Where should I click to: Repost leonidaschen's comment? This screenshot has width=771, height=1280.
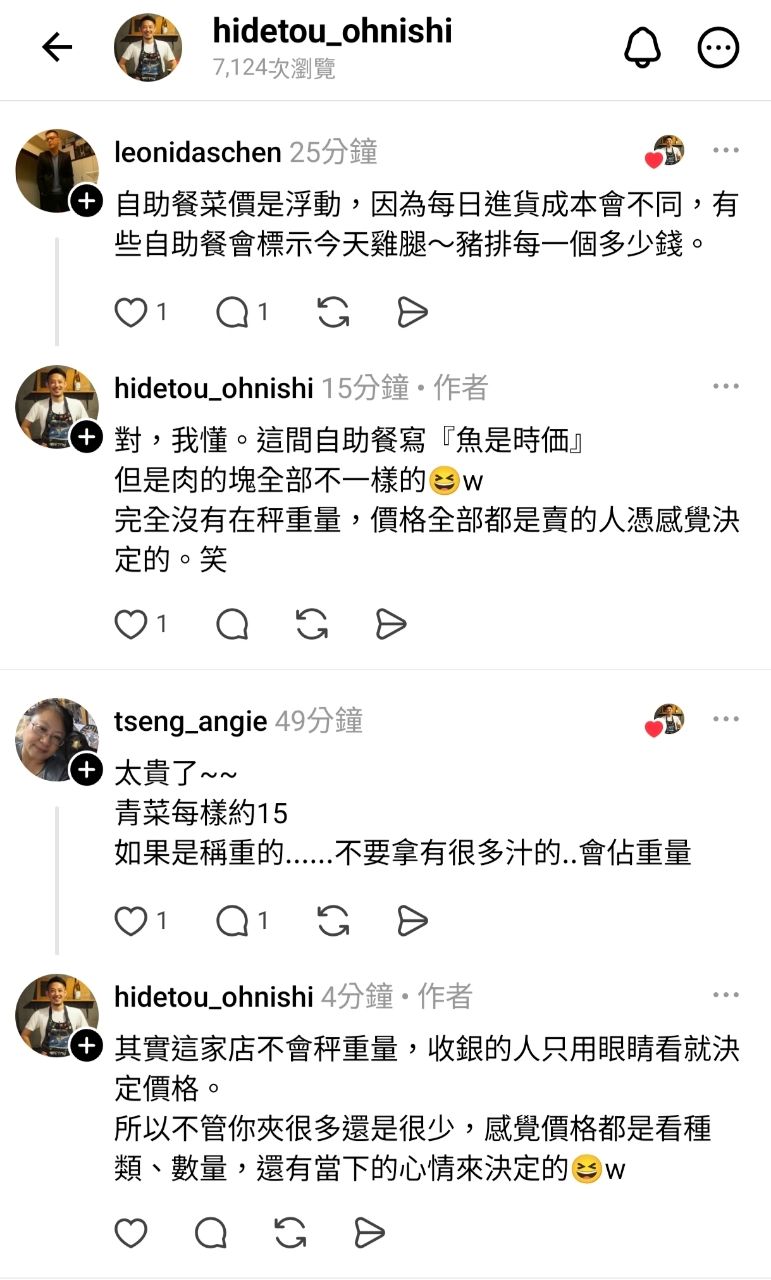coord(332,313)
